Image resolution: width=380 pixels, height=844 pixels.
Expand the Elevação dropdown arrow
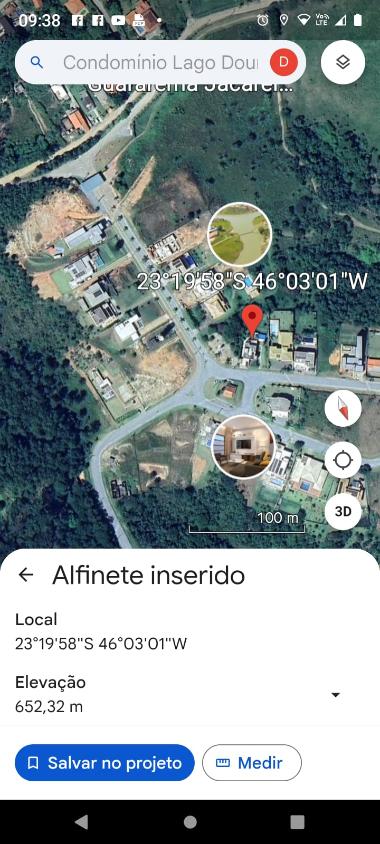(x=335, y=695)
